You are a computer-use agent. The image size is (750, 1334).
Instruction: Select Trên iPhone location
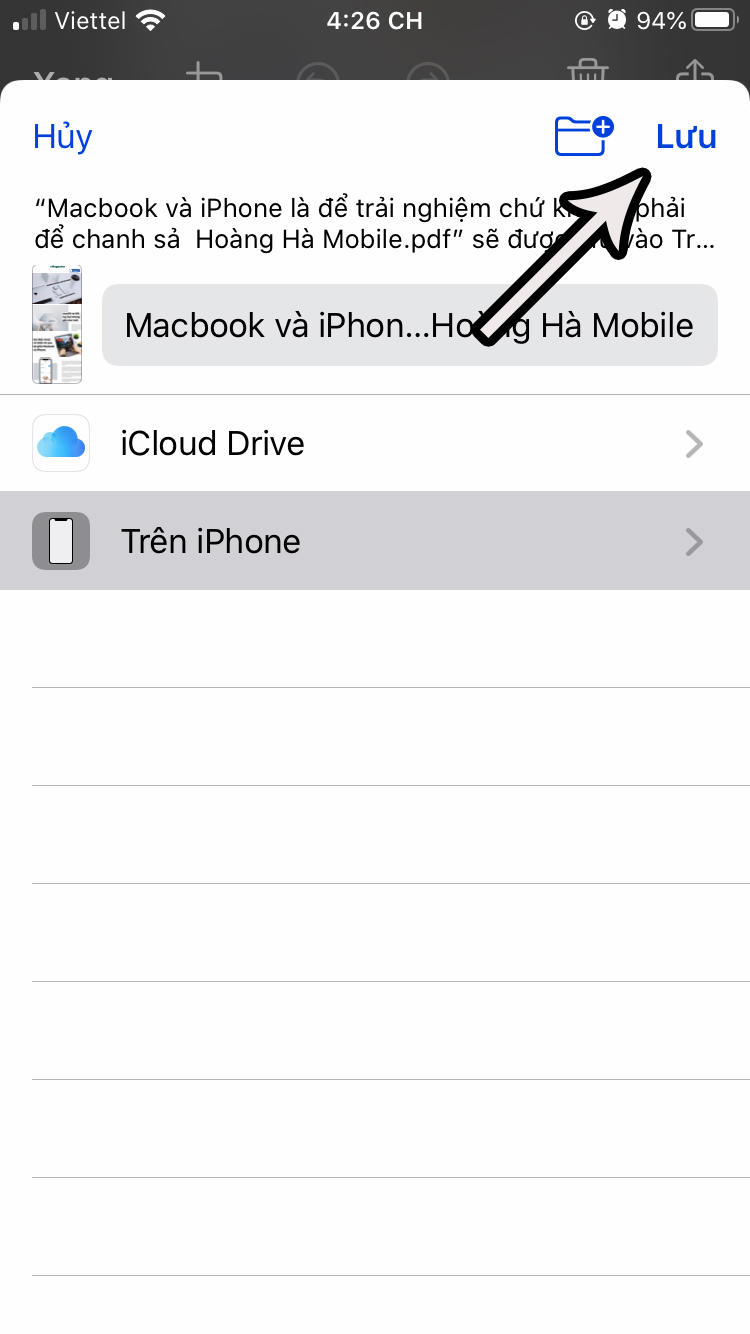click(374, 541)
